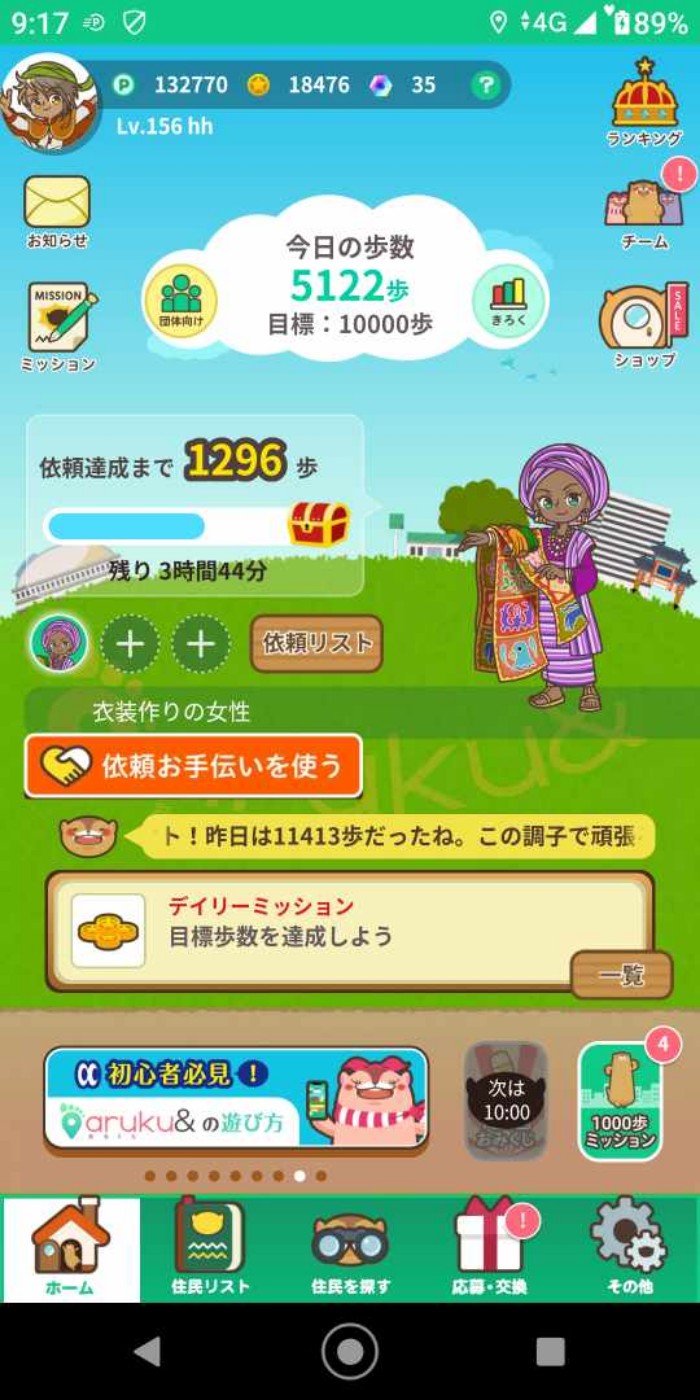Use 依頼お手伝いを使う button
The width and height of the screenshot is (700, 1400).
coord(194,766)
